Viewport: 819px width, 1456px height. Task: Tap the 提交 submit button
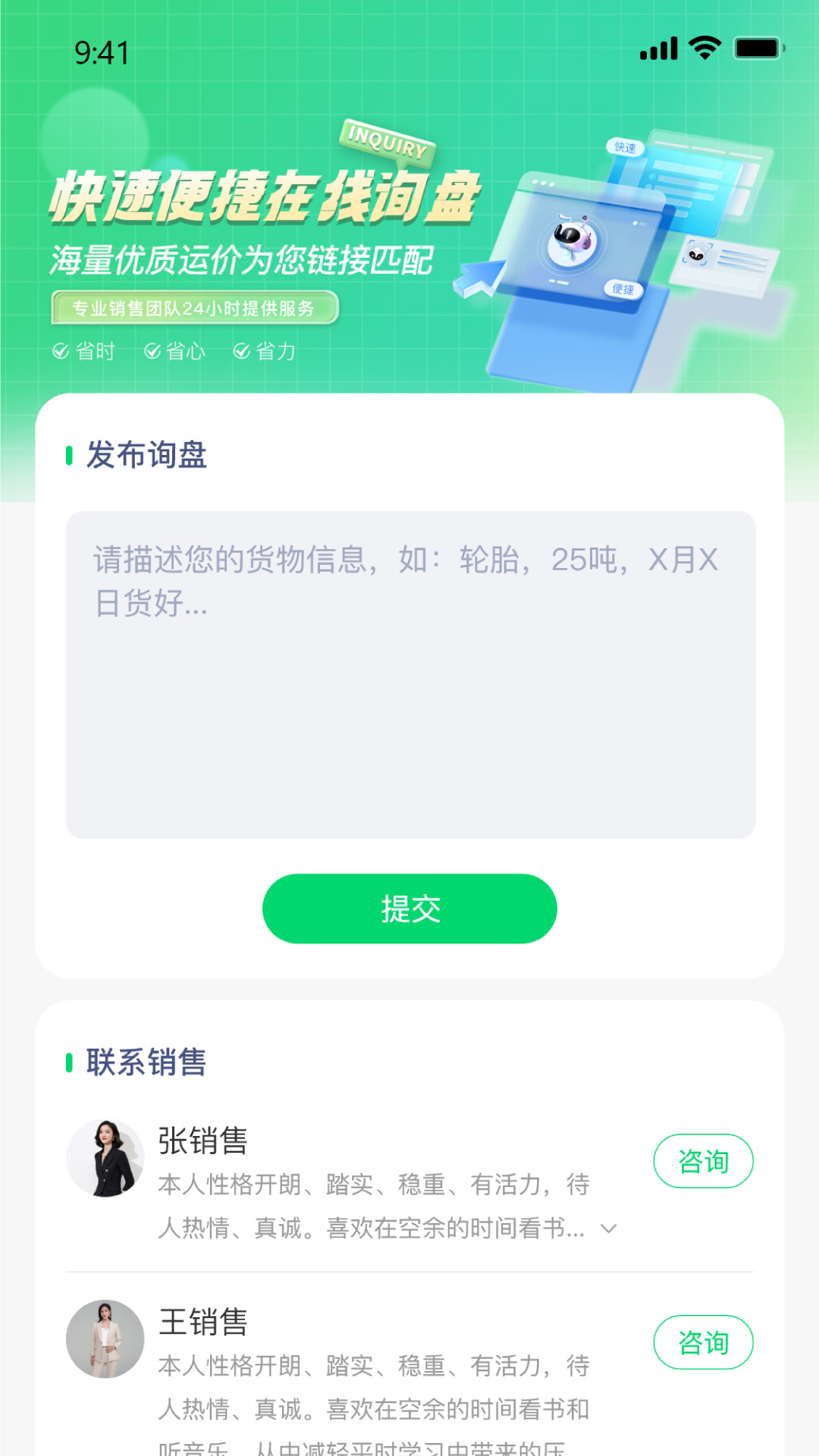pos(409,908)
